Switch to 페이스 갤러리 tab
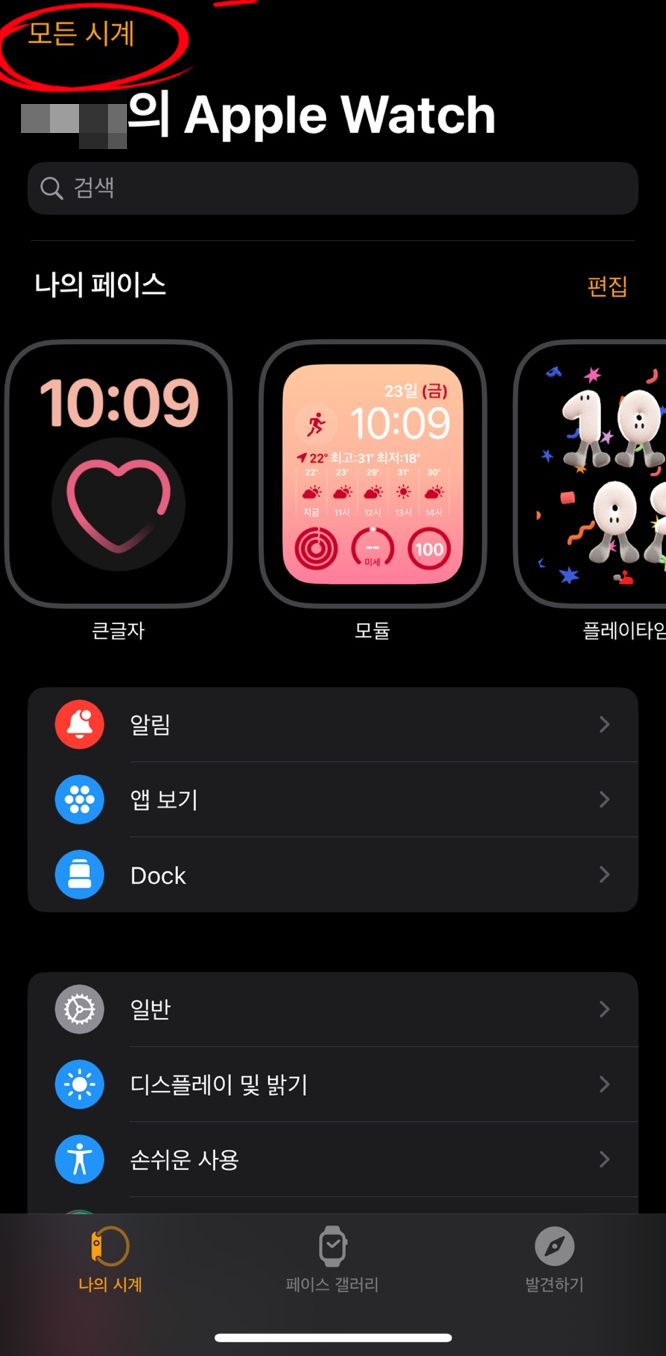The height and width of the screenshot is (1356, 666). click(x=332, y=1260)
